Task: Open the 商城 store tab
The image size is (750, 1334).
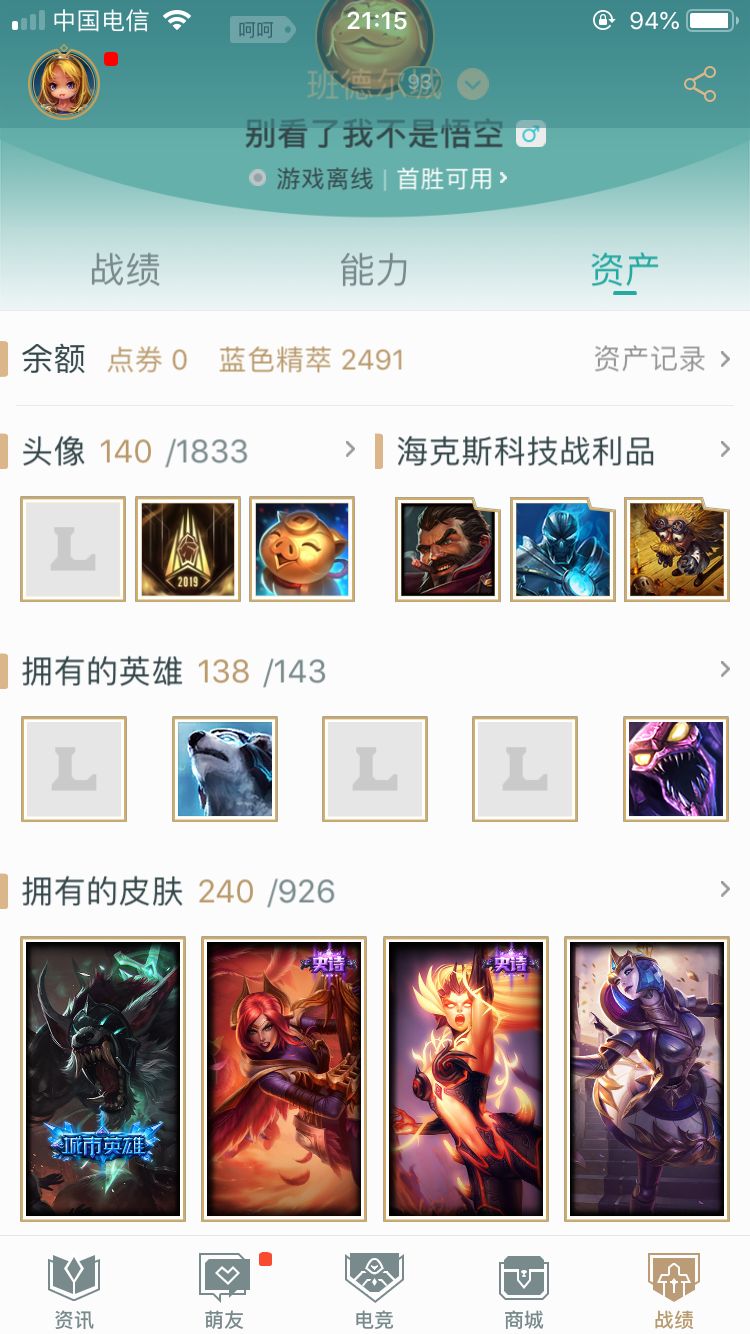Action: click(x=524, y=1291)
